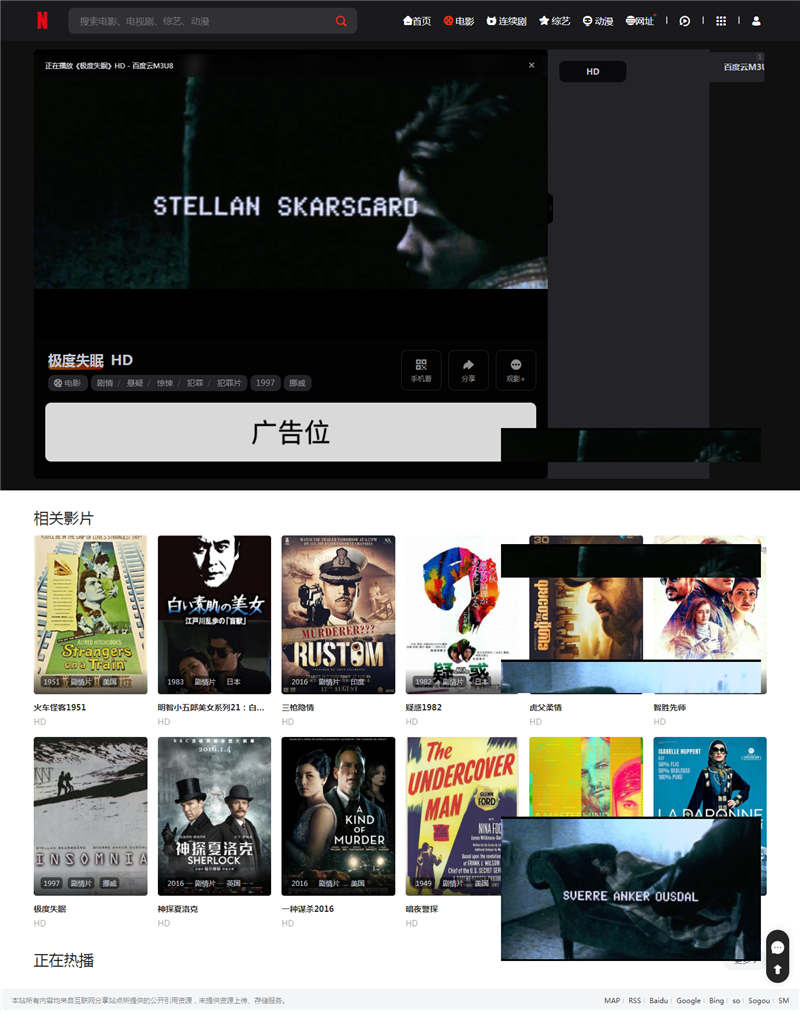Open the 动漫 section
Screen dimensions: 800x1011
click(598, 20)
